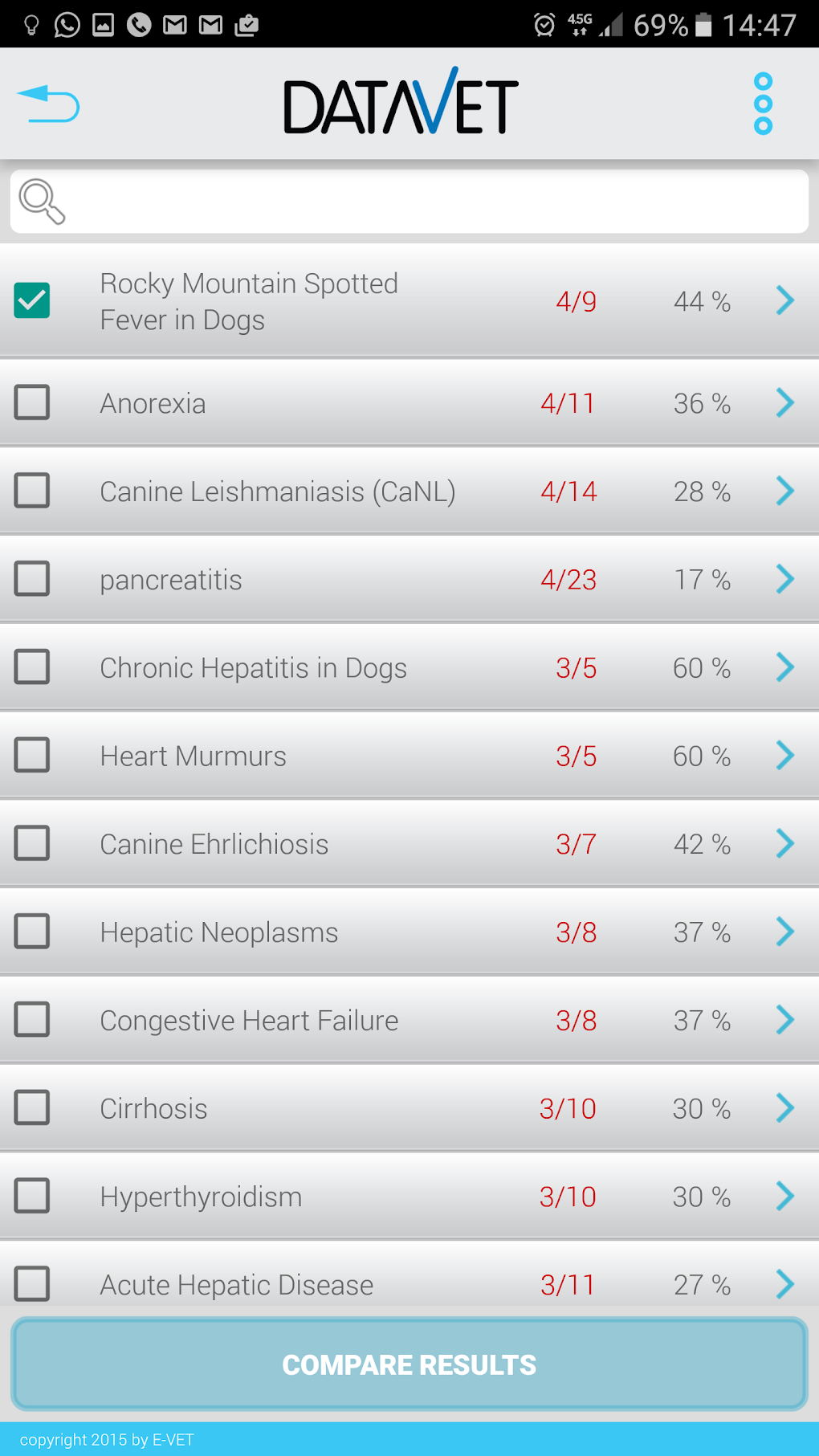Enable the Heart Murmurs checkbox
This screenshot has width=819, height=1456.
click(x=32, y=755)
